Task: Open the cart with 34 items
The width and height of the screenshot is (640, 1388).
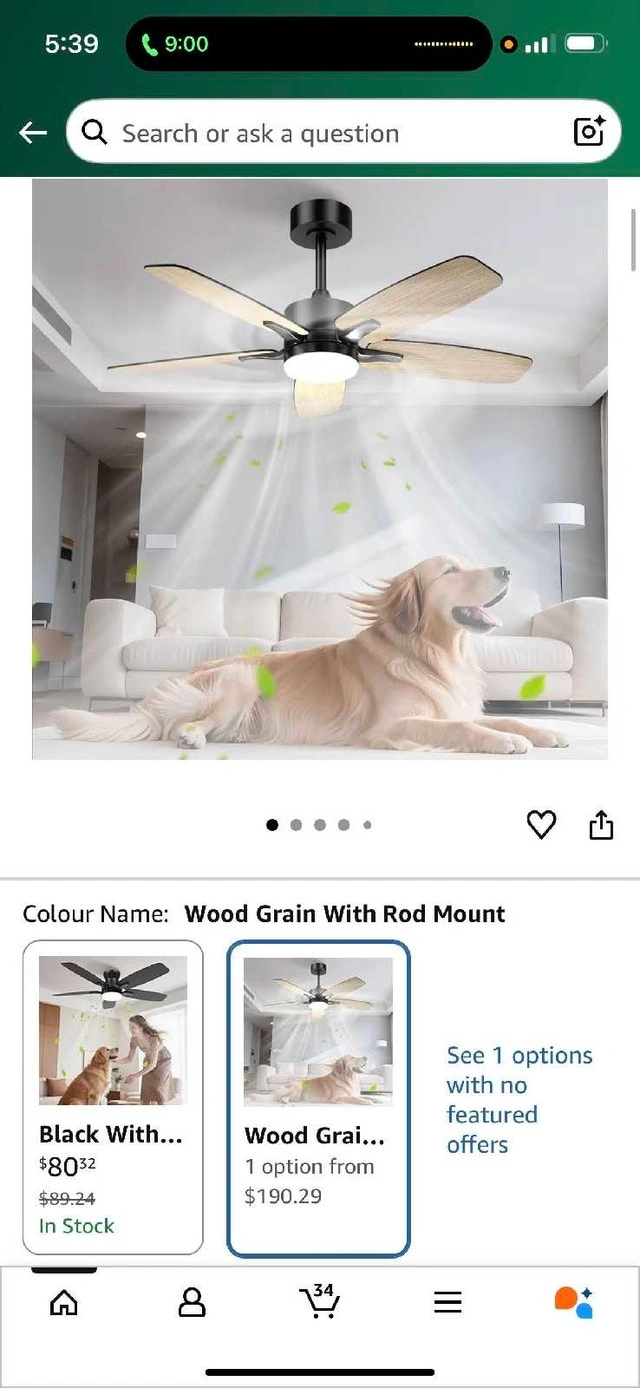Action: click(x=319, y=1301)
